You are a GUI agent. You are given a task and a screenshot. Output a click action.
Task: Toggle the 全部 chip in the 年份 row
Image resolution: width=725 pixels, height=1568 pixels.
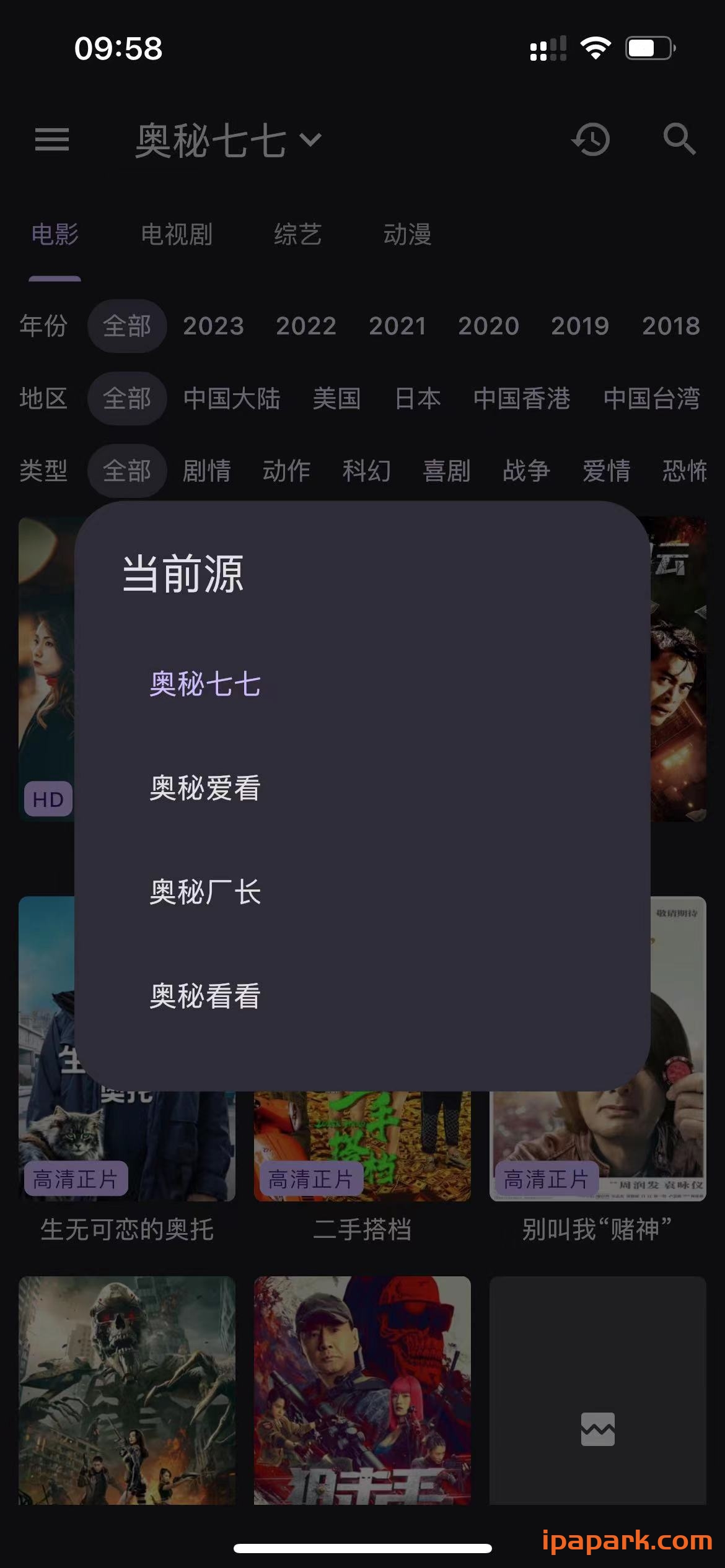[x=127, y=326]
